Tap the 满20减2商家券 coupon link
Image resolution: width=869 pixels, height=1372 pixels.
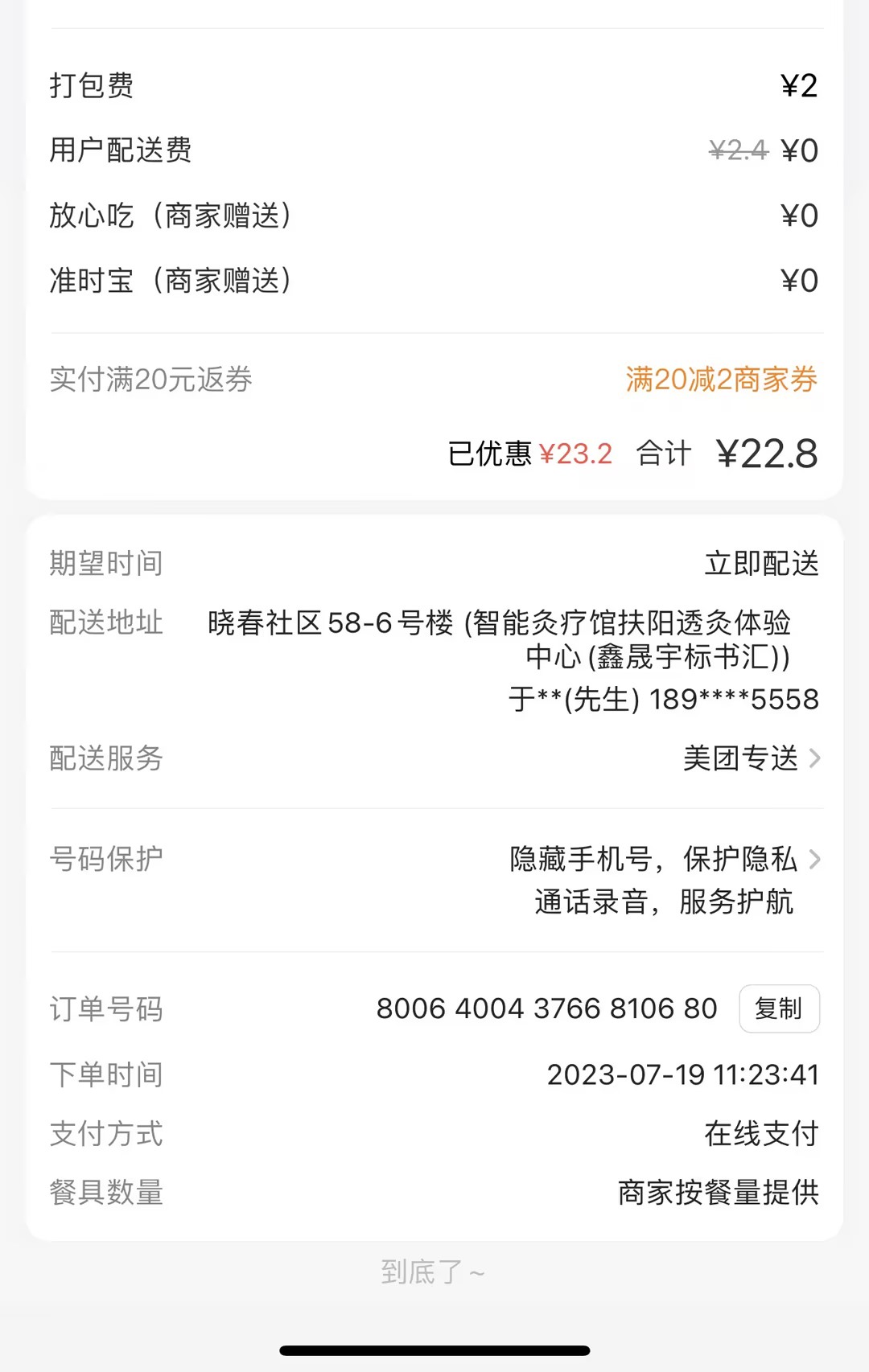721,380
